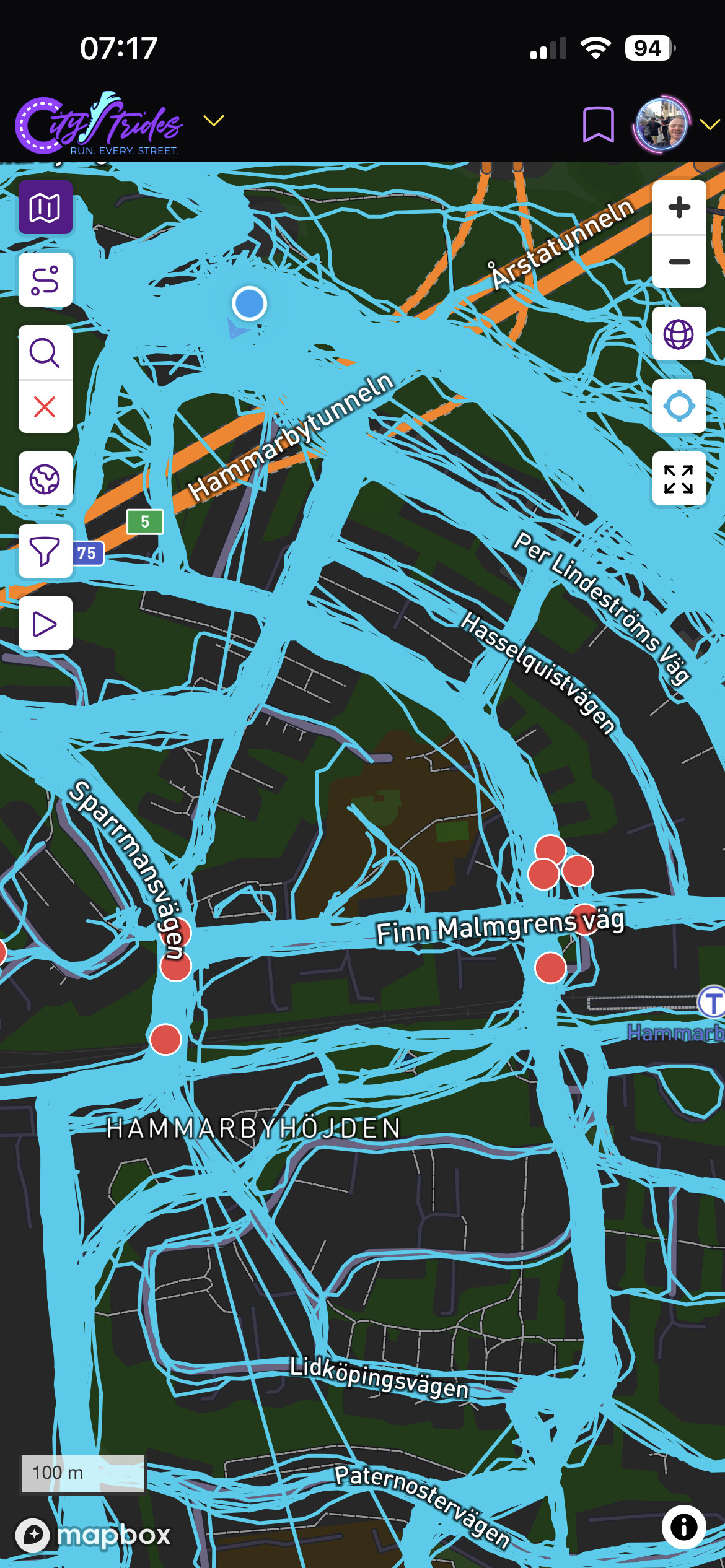Viewport: 725px width, 1568px height.
Task: Tap the red node below Finn Malmgrens väg
Action: click(x=550, y=968)
